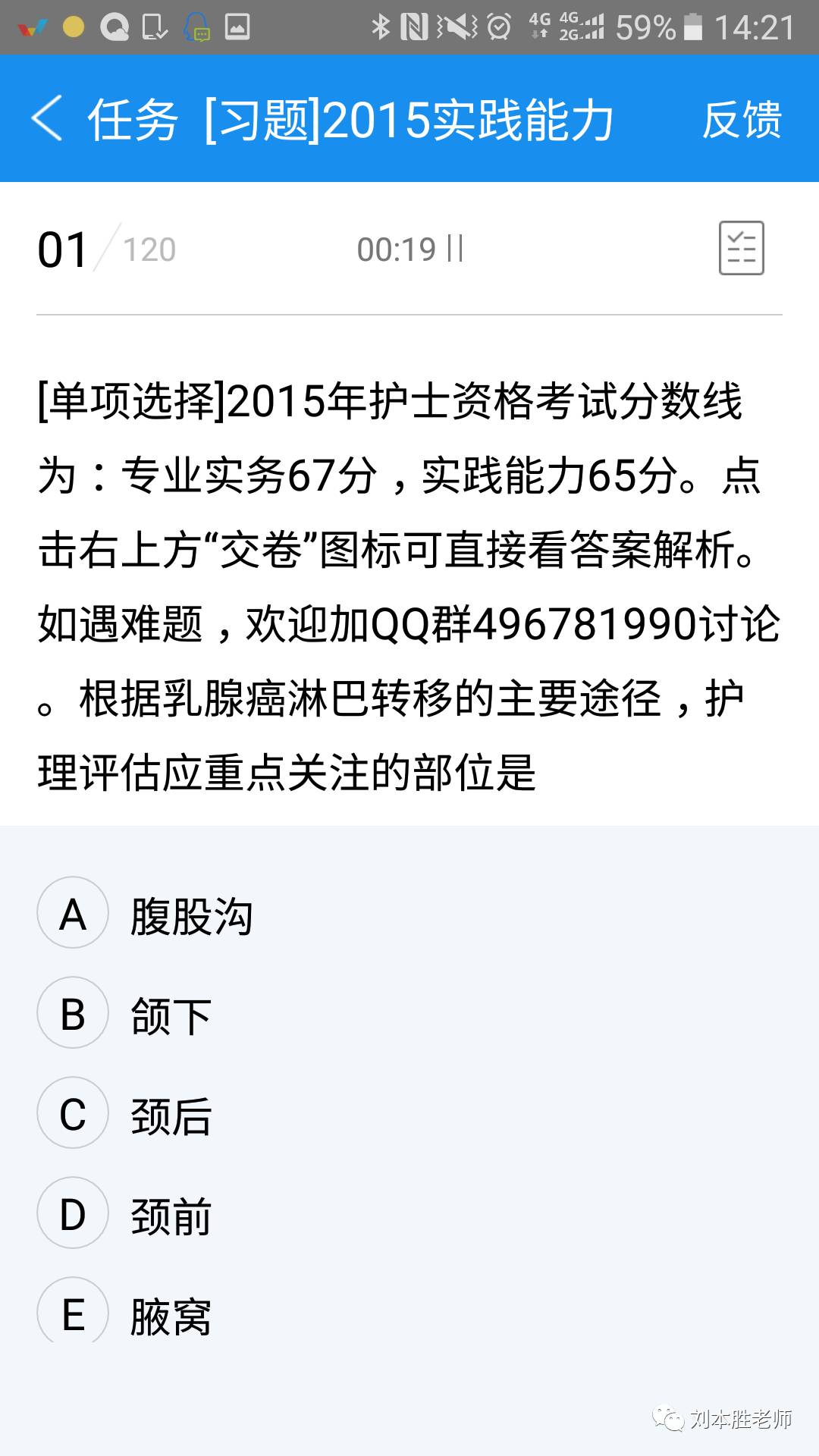Open the 反馈 feedback option

click(x=742, y=120)
